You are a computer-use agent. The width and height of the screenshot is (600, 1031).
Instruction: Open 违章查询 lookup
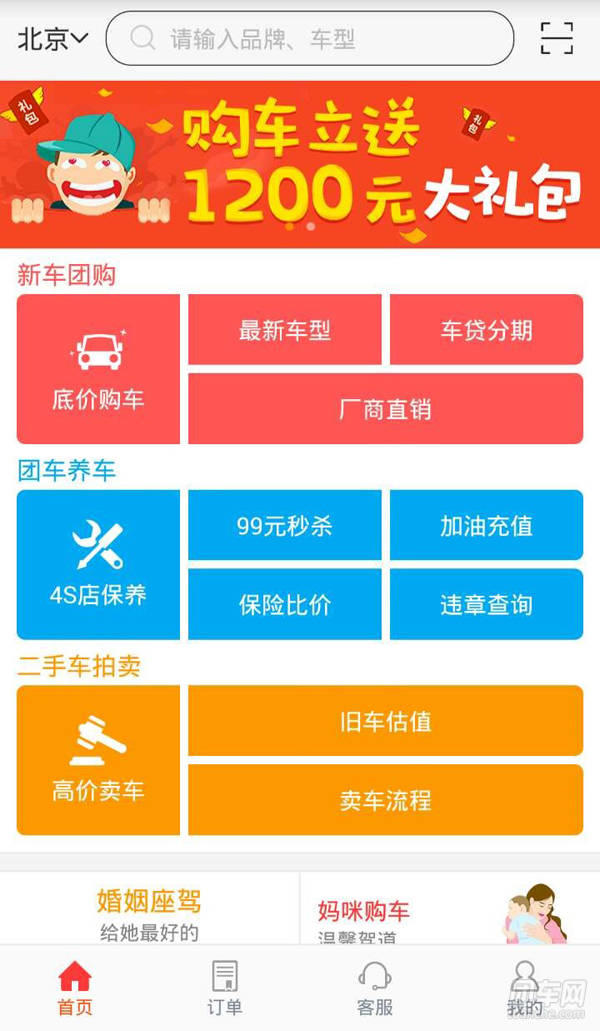(486, 604)
